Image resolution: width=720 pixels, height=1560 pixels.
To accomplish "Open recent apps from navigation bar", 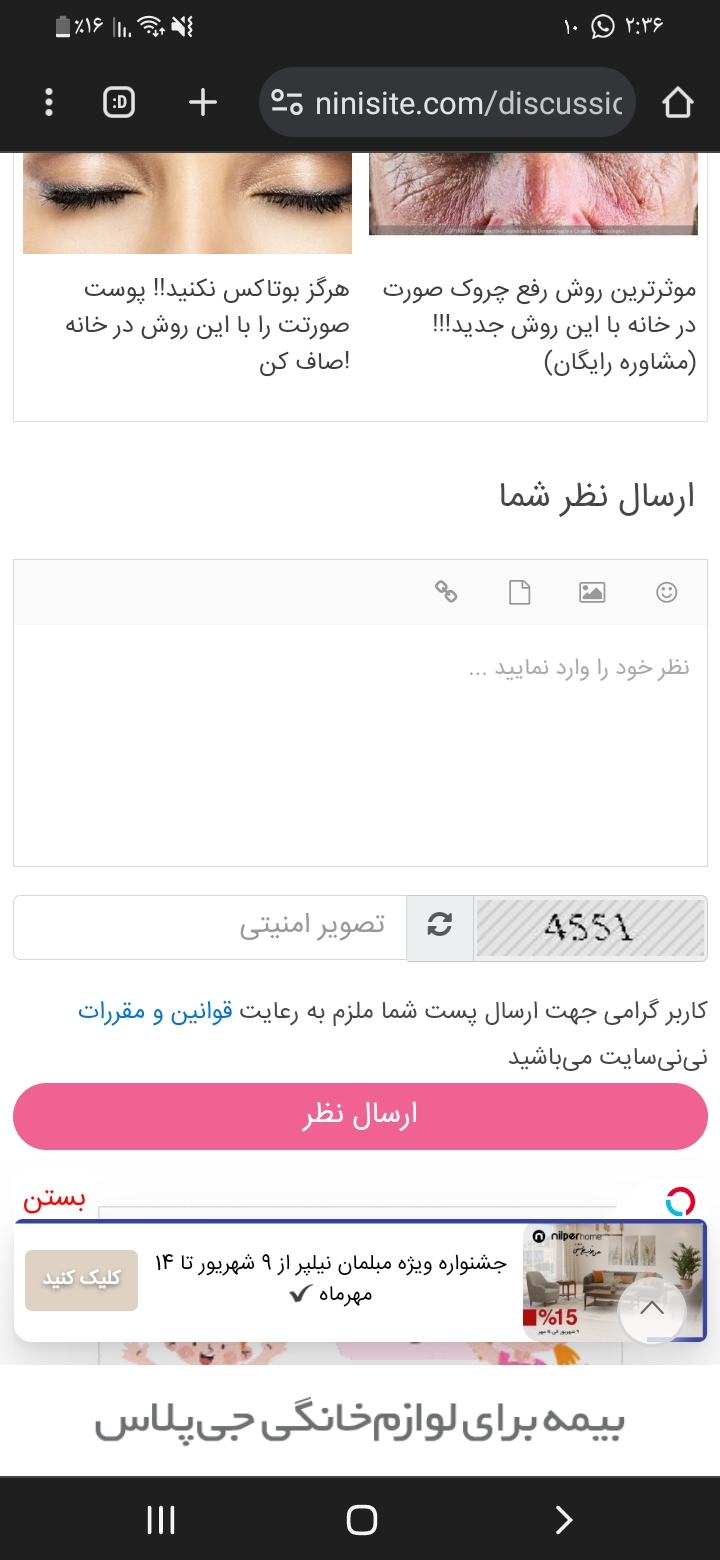I will click(x=161, y=1520).
